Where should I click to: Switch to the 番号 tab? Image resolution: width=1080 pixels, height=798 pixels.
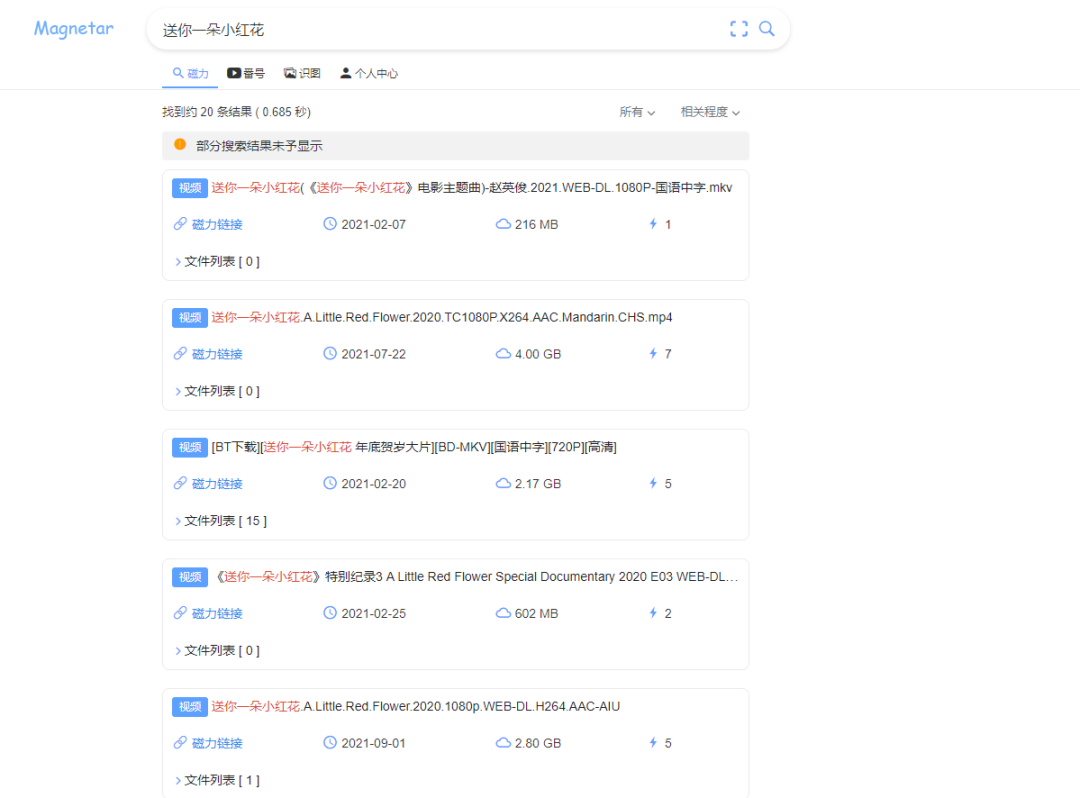246,73
